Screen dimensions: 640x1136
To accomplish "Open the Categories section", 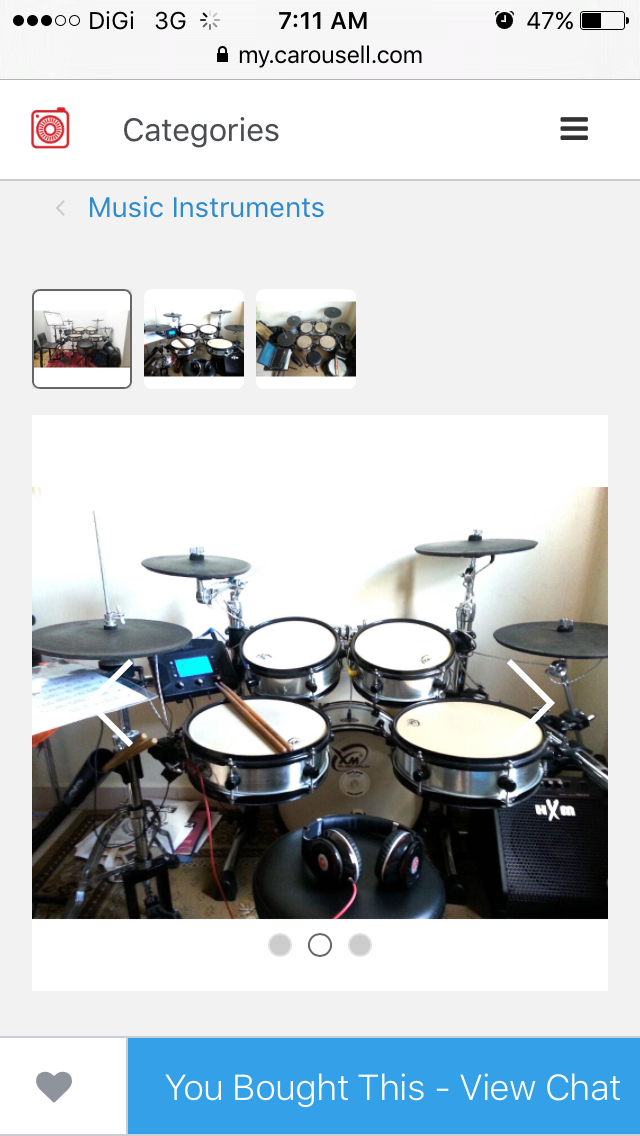I will [200, 130].
